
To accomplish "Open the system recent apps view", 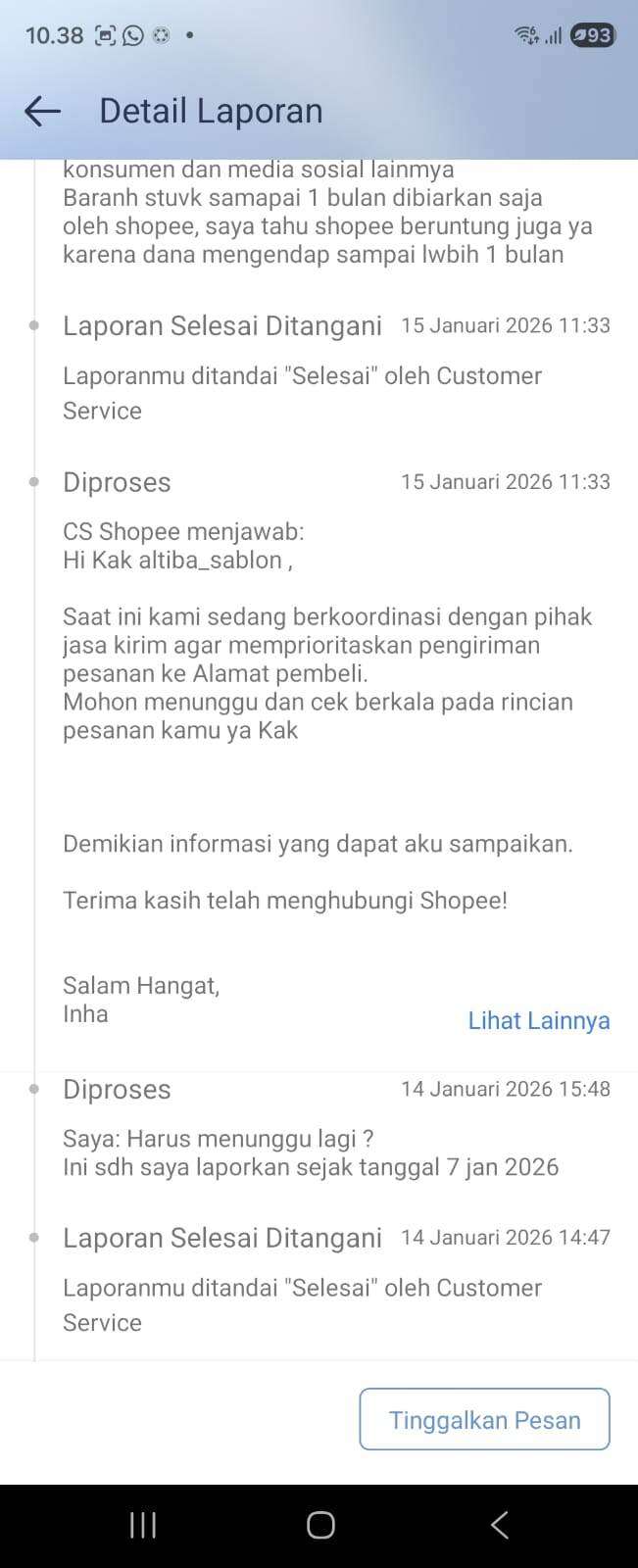I will pyautogui.click(x=143, y=1525).
